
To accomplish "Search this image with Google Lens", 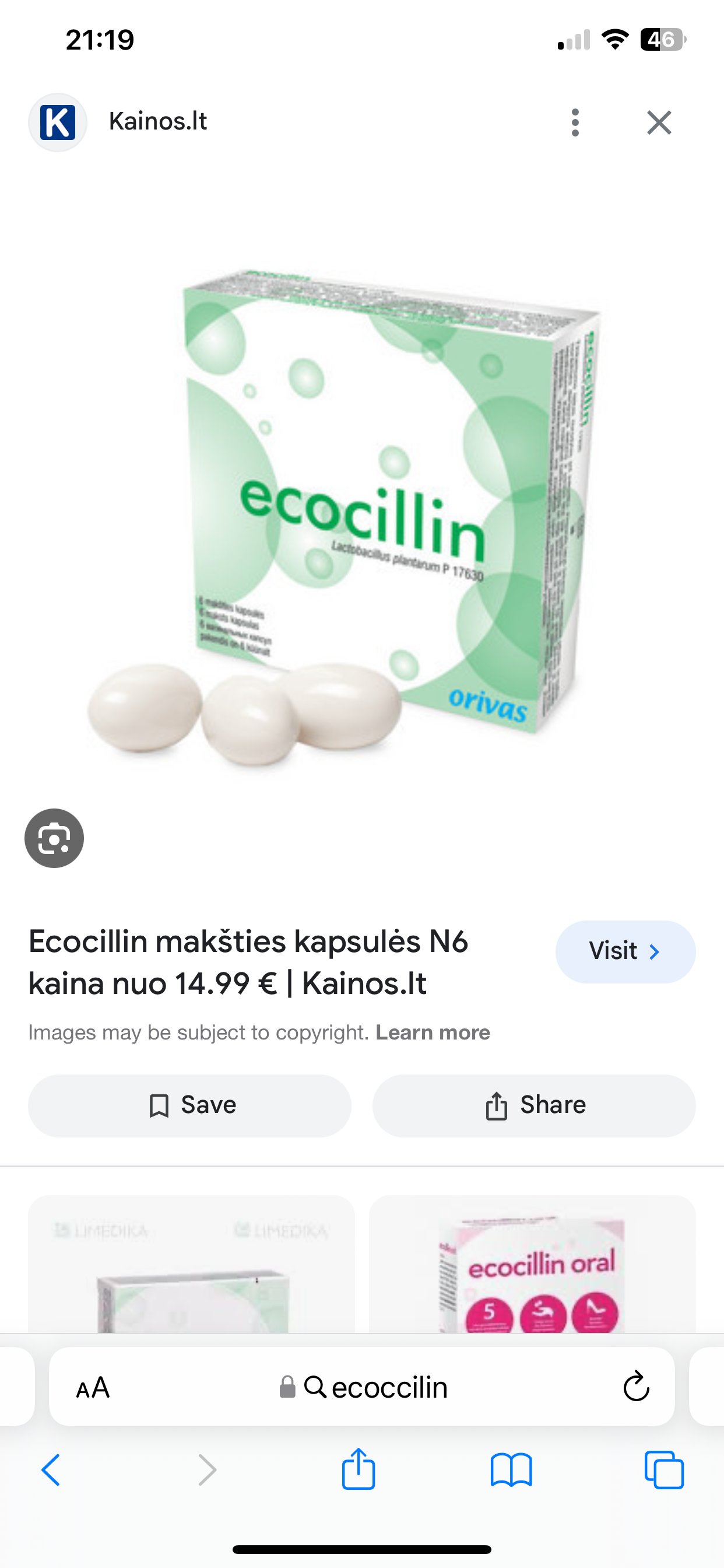I will point(54,838).
